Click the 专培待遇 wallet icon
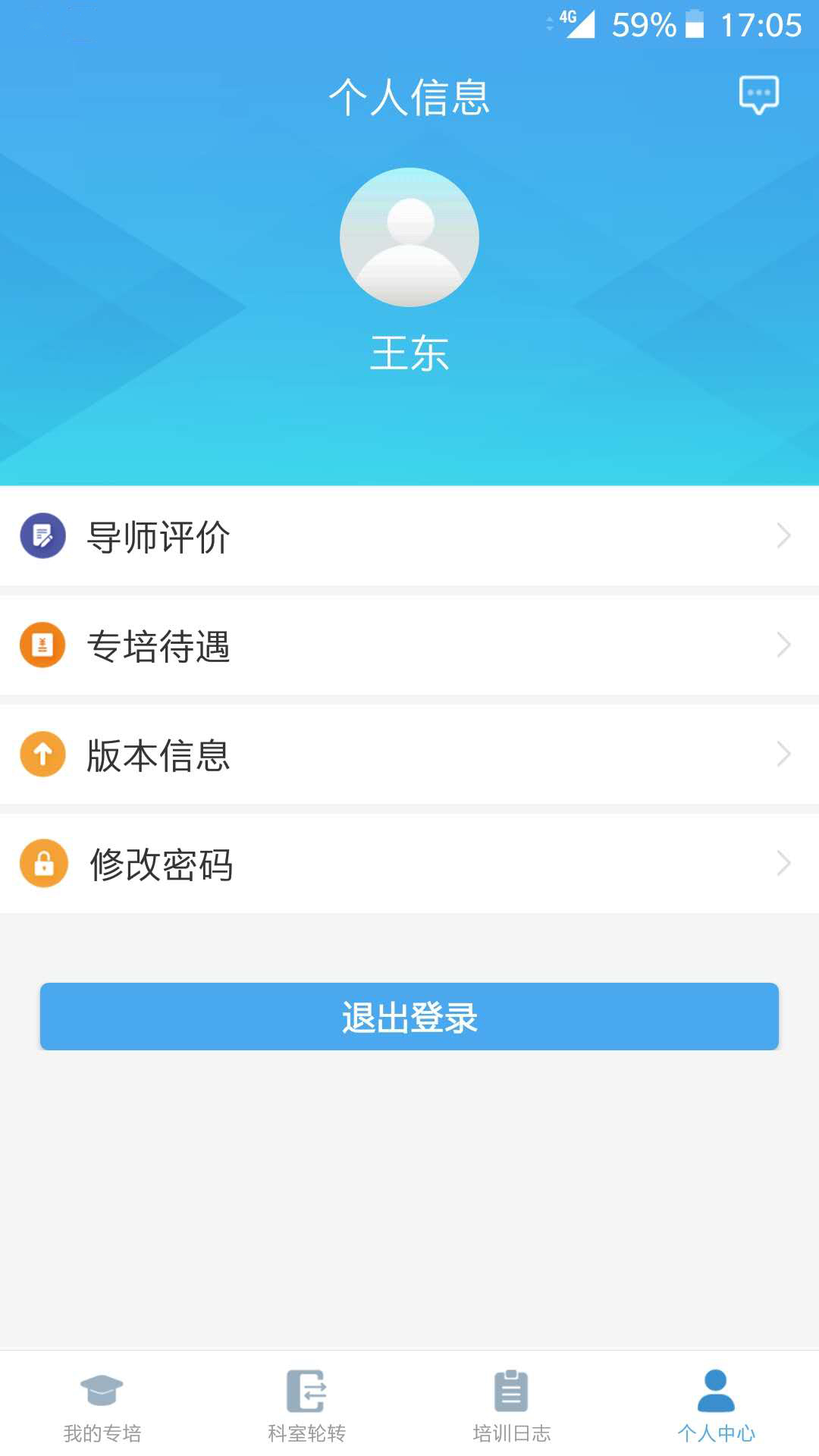 pos(43,645)
